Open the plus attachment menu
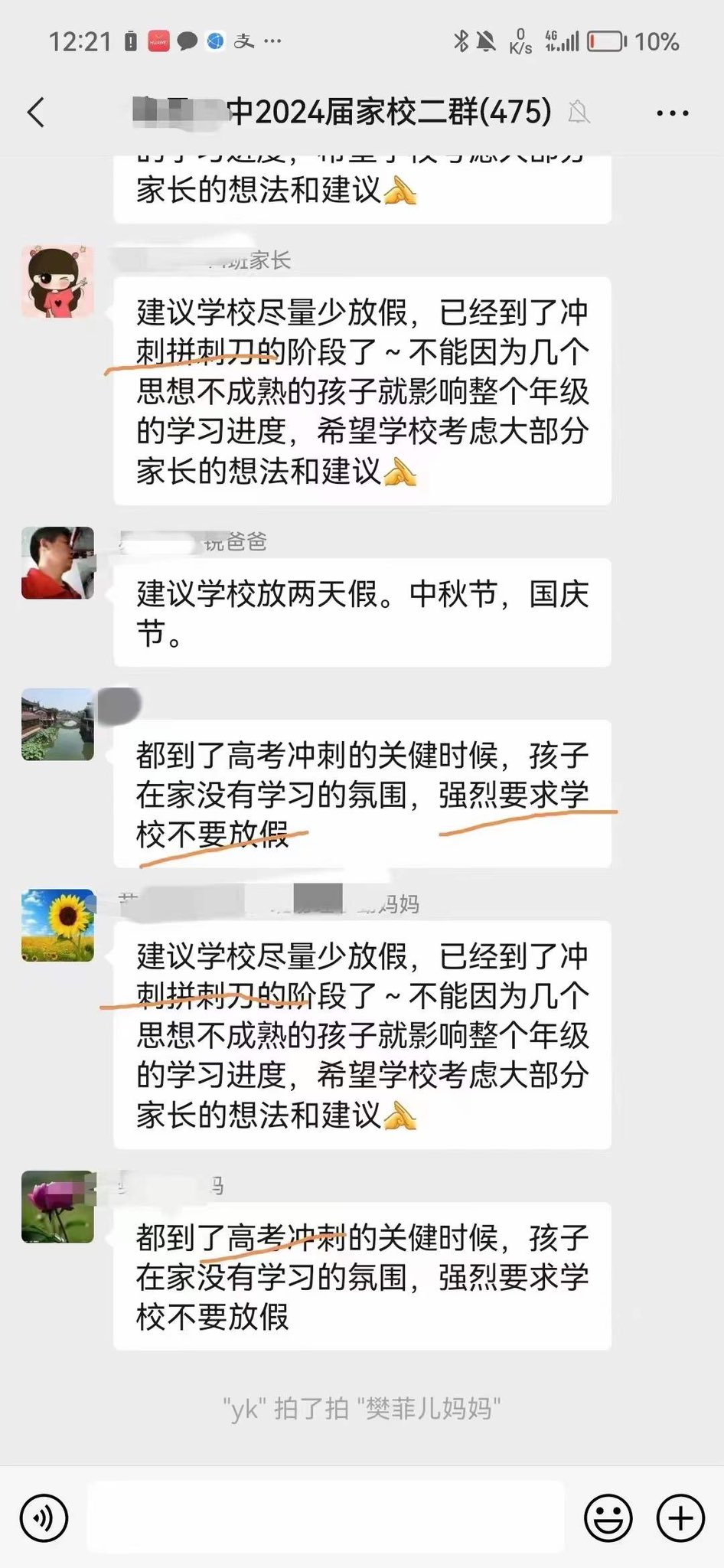724x1568 pixels. [x=680, y=1517]
